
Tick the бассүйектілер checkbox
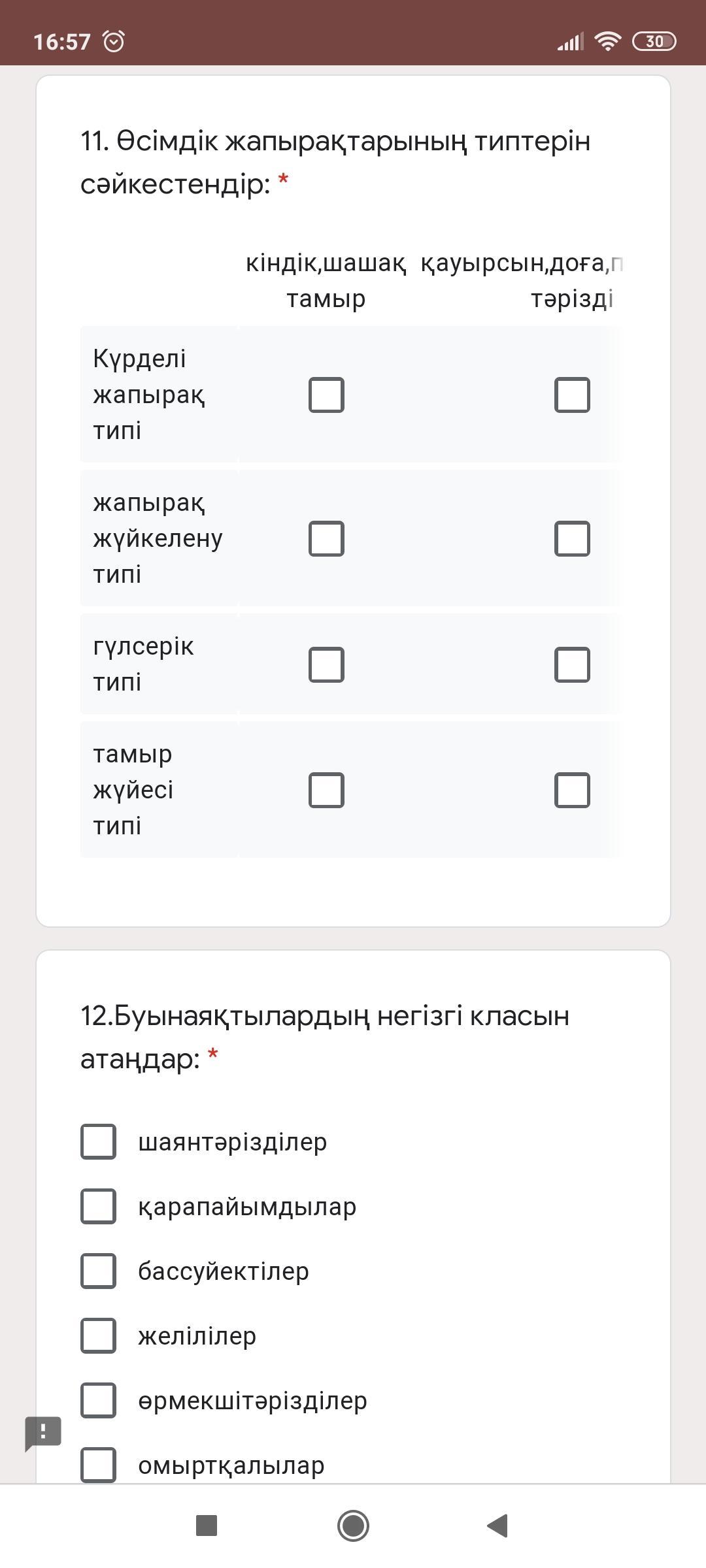click(x=98, y=1271)
